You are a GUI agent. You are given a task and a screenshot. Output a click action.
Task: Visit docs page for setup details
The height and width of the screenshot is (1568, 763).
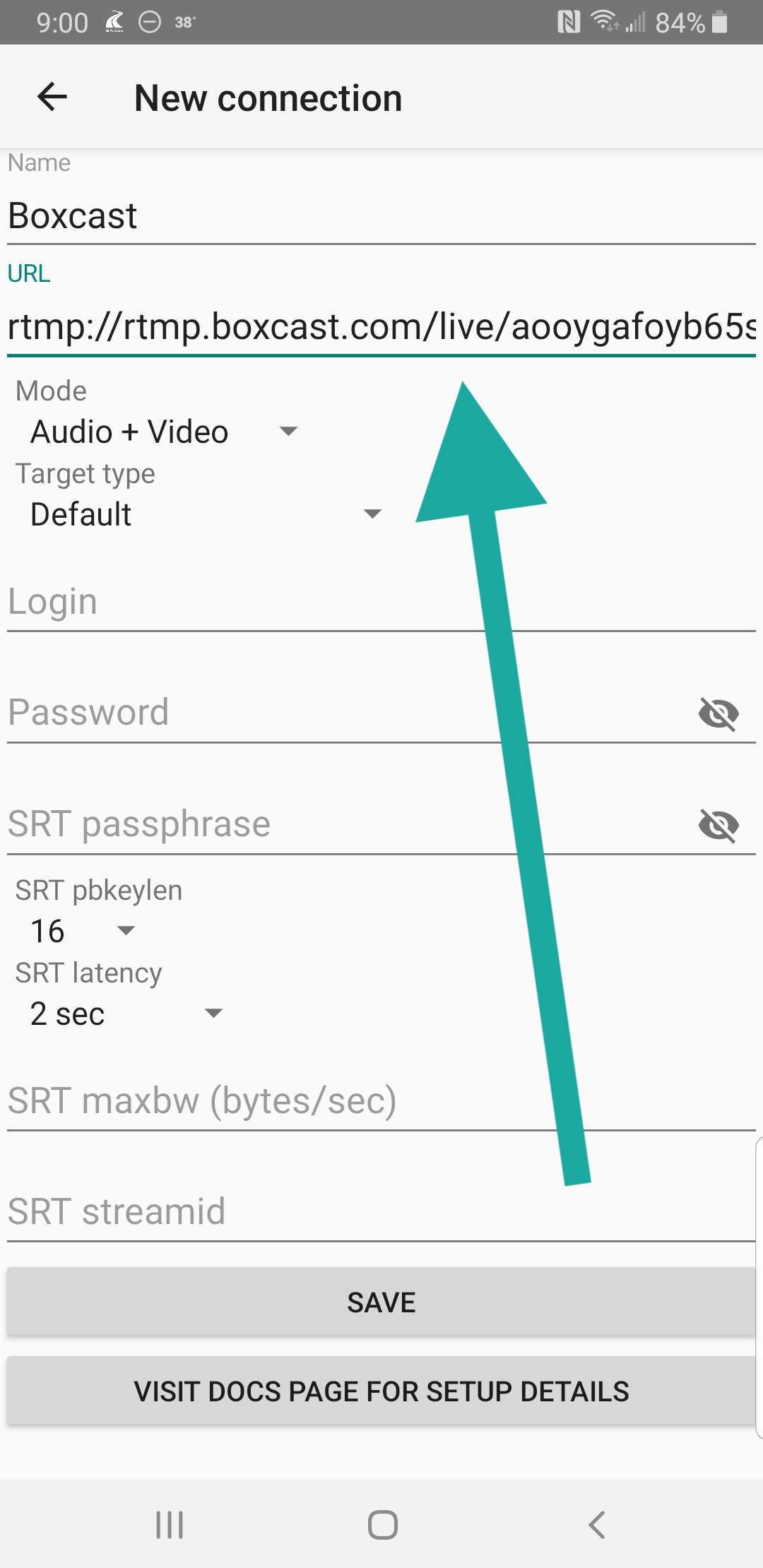point(381,1391)
